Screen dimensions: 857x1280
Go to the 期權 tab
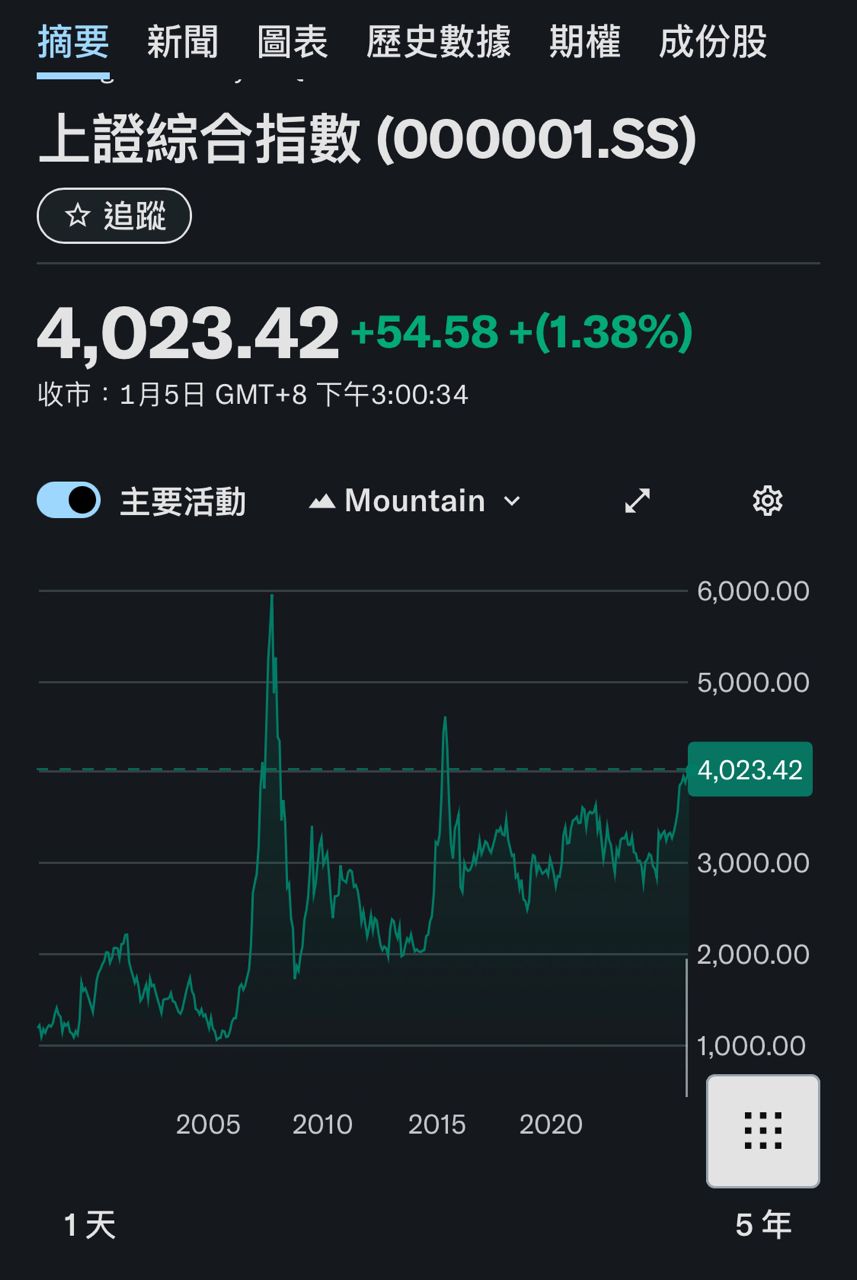(x=585, y=42)
